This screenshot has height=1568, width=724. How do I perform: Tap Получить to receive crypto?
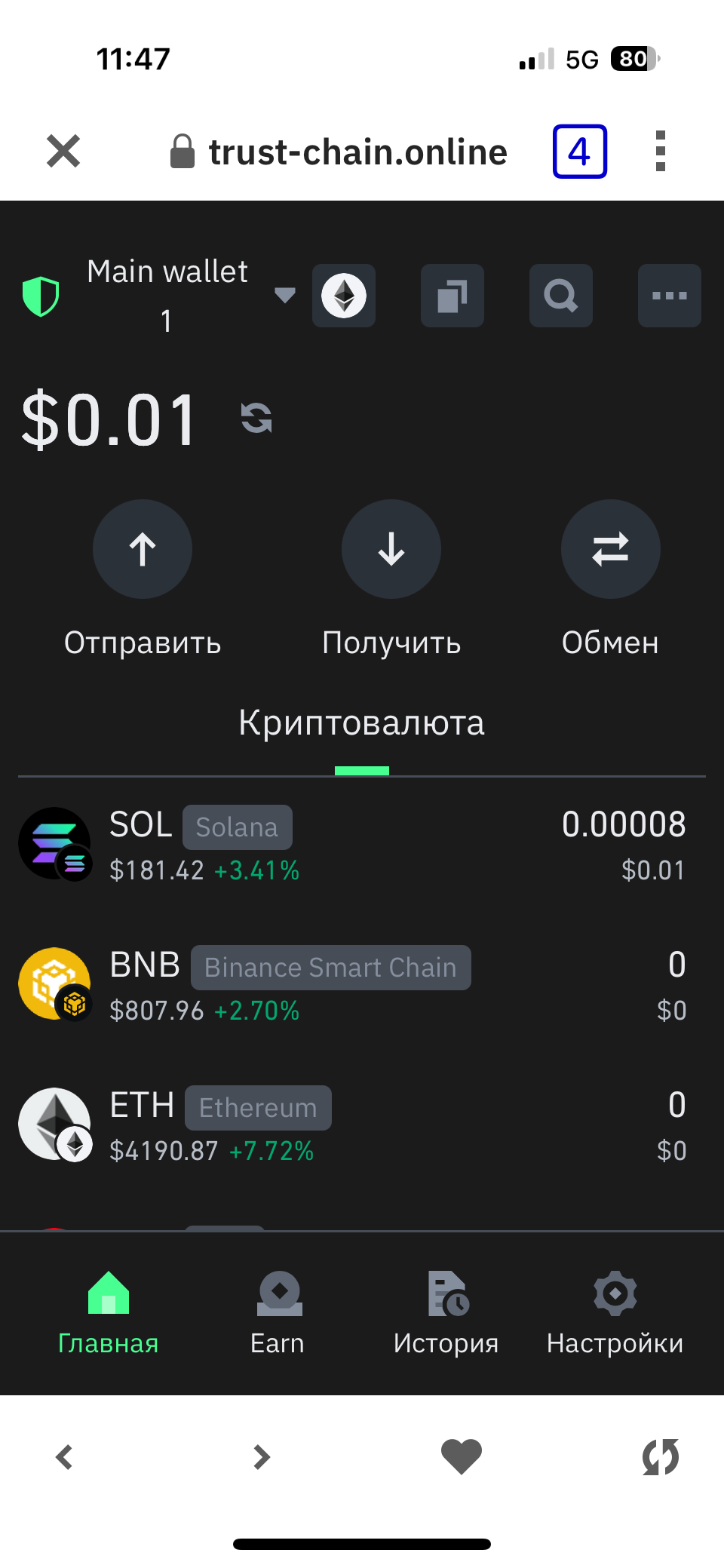click(x=391, y=549)
